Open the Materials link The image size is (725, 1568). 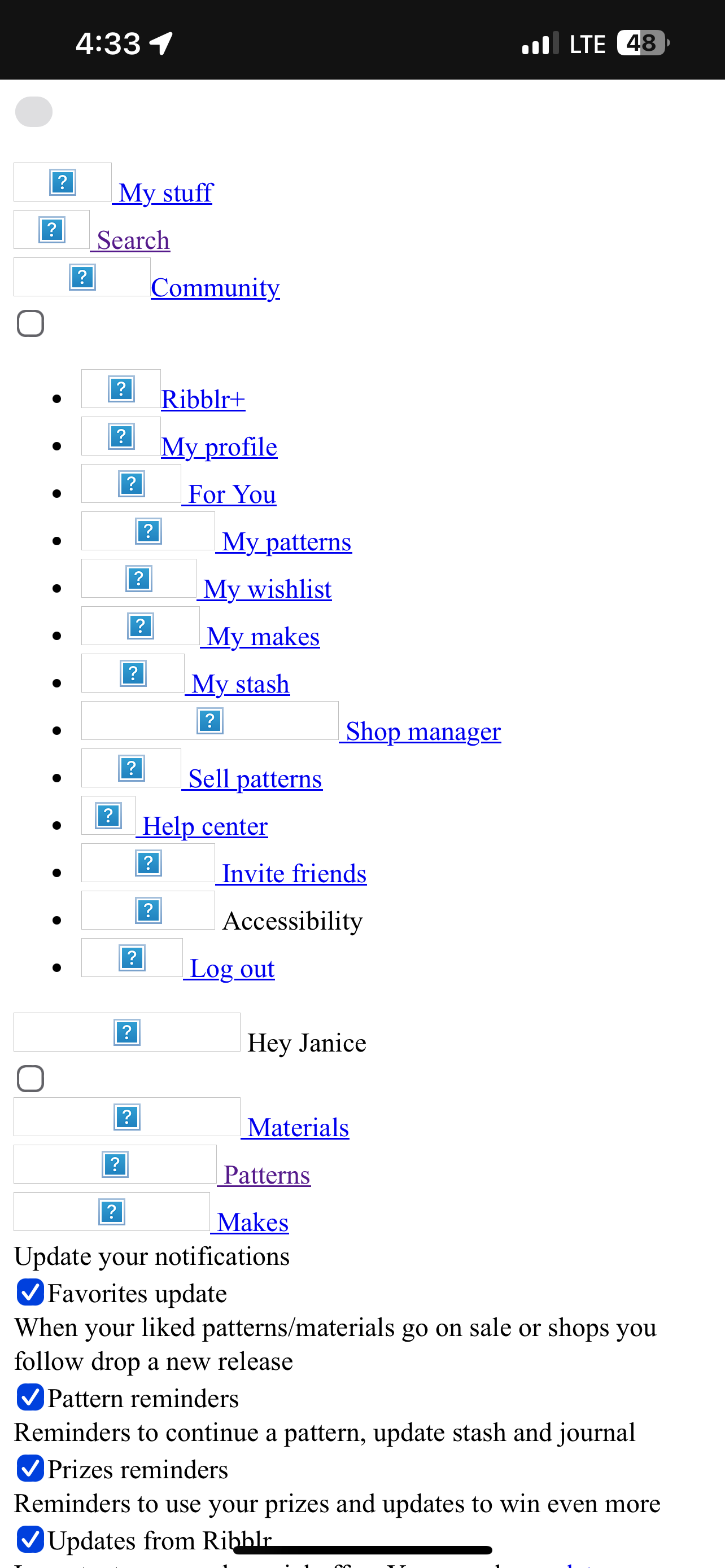point(298,1128)
